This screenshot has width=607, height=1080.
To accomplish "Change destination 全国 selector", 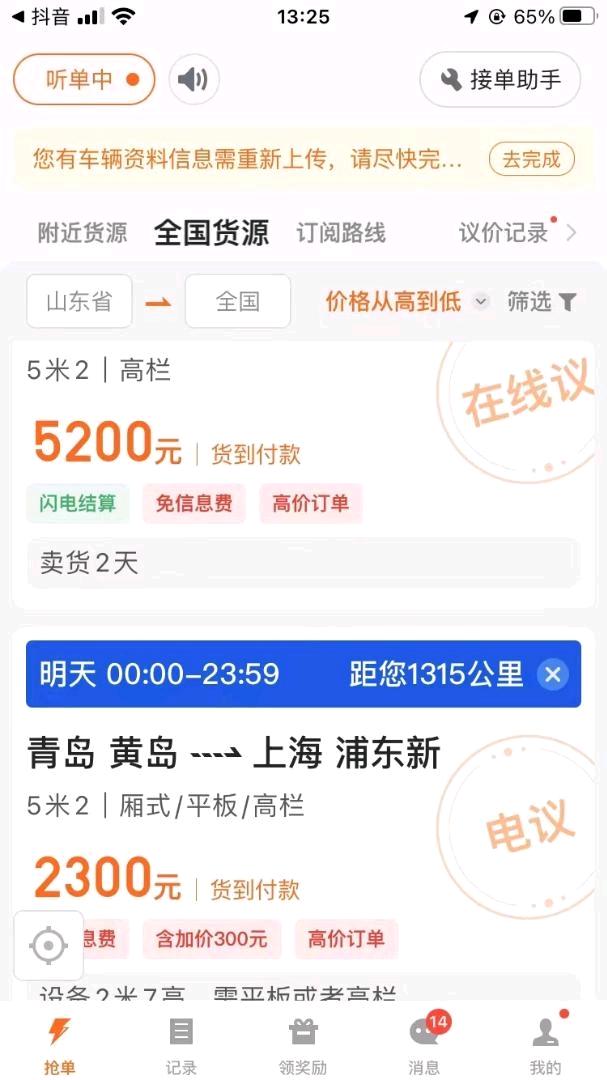I will pyautogui.click(x=238, y=301).
